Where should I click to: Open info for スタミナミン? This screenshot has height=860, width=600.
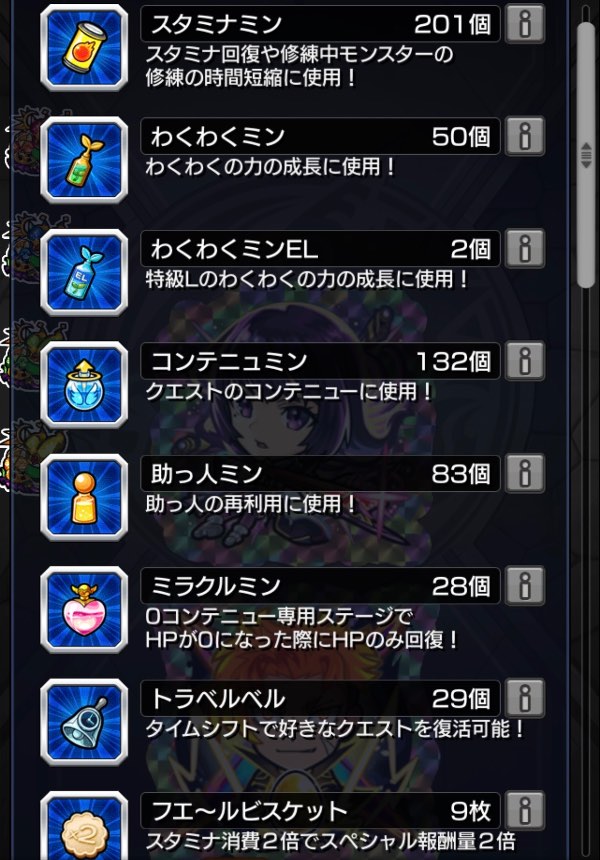(524, 23)
